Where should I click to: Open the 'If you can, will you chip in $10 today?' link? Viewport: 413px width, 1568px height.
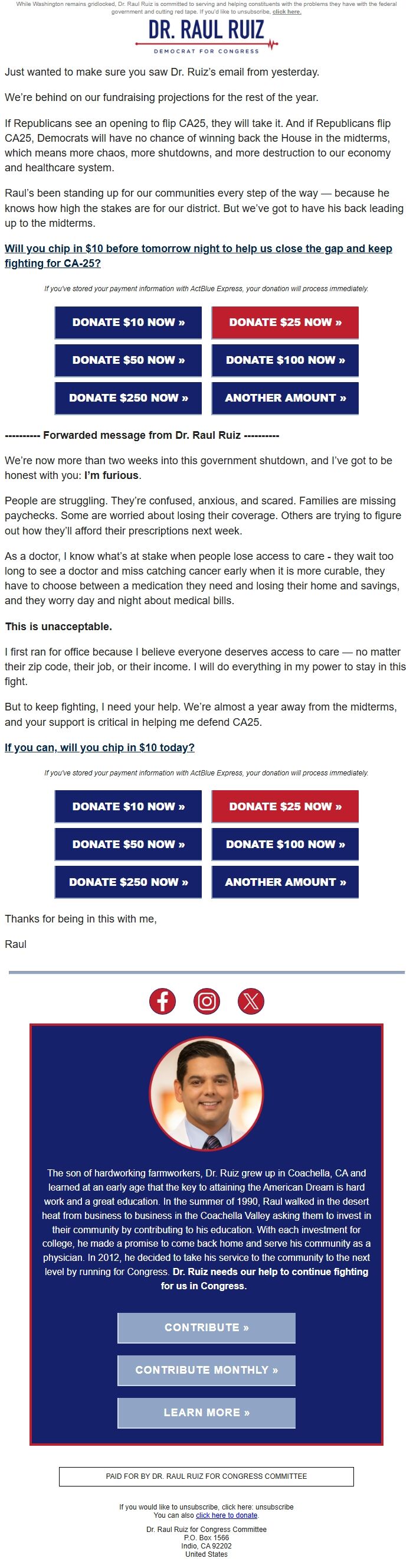(100, 748)
